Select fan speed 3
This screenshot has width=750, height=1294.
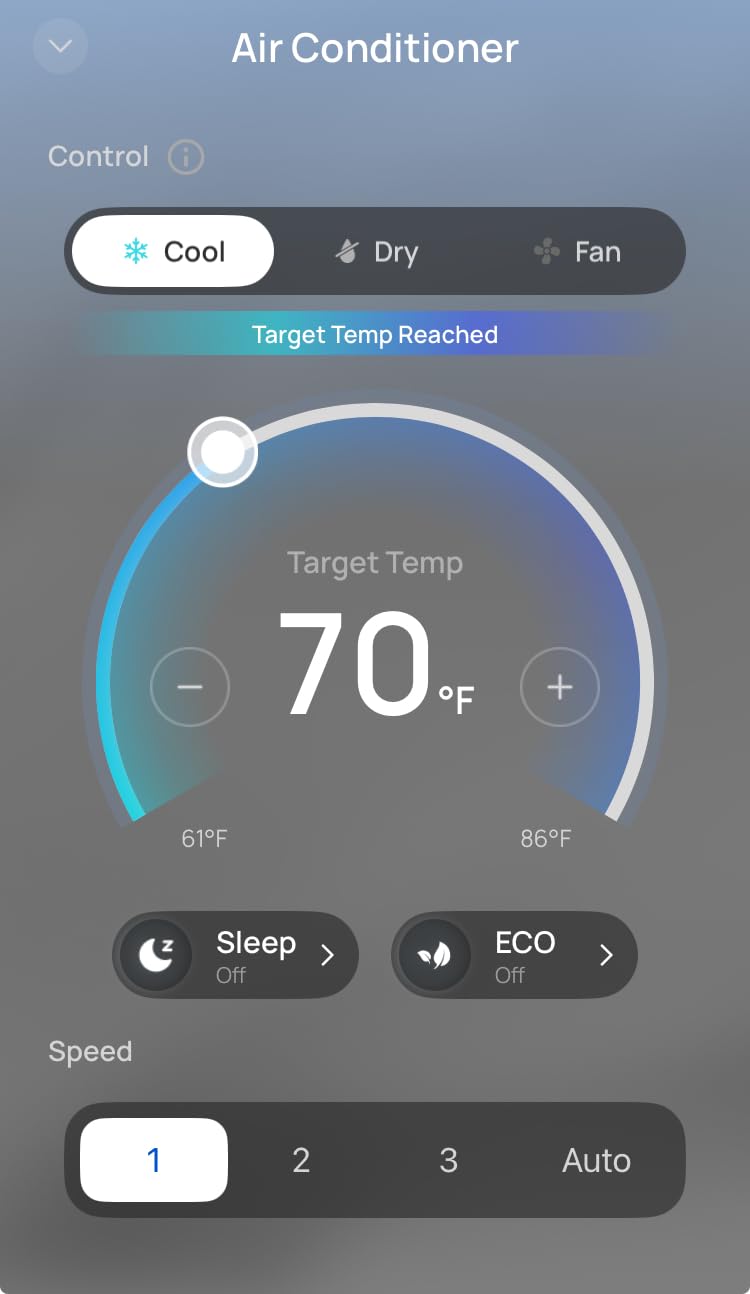(x=448, y=1160)
